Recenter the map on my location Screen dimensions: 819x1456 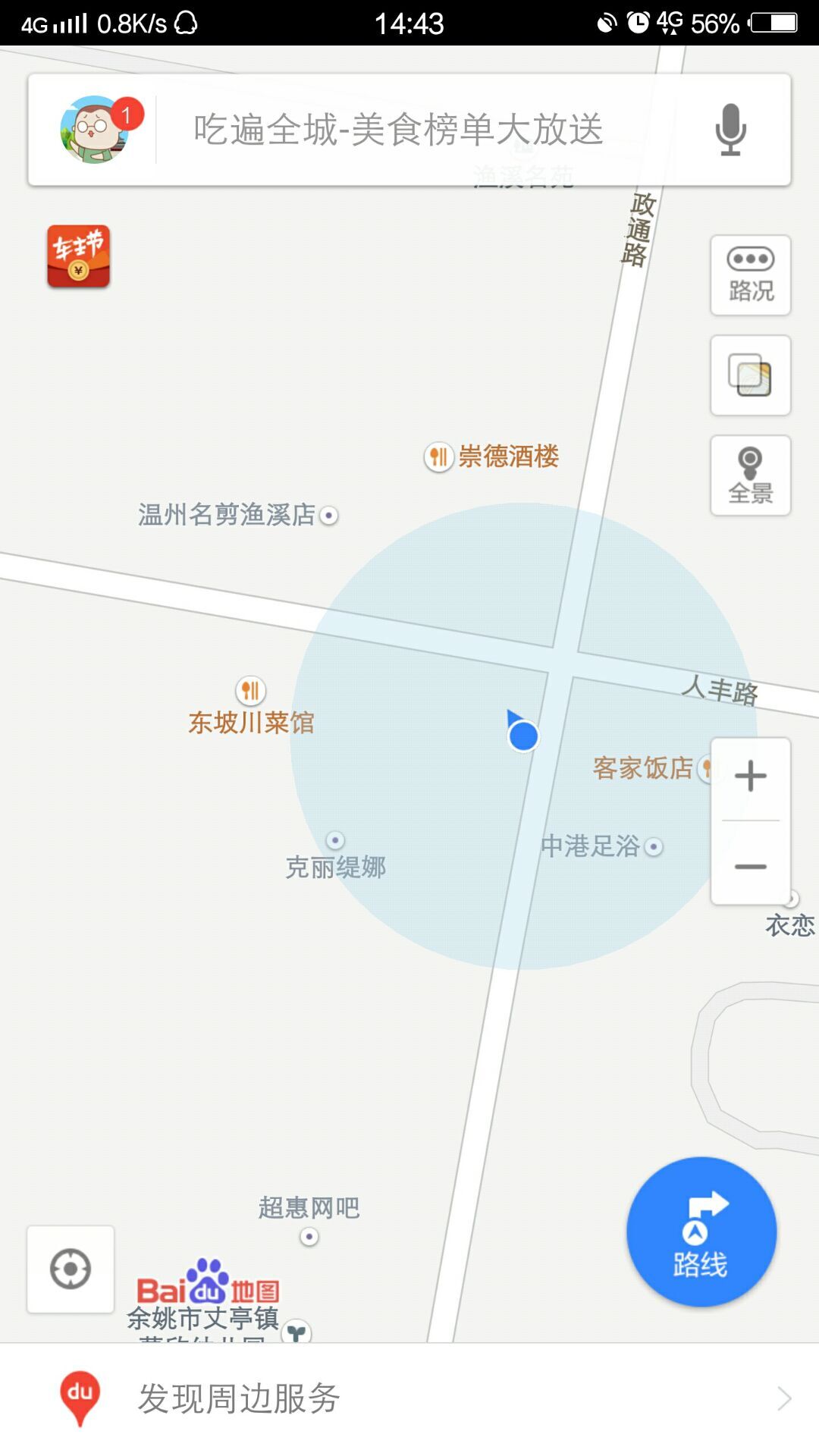[x=71, y=1269]
